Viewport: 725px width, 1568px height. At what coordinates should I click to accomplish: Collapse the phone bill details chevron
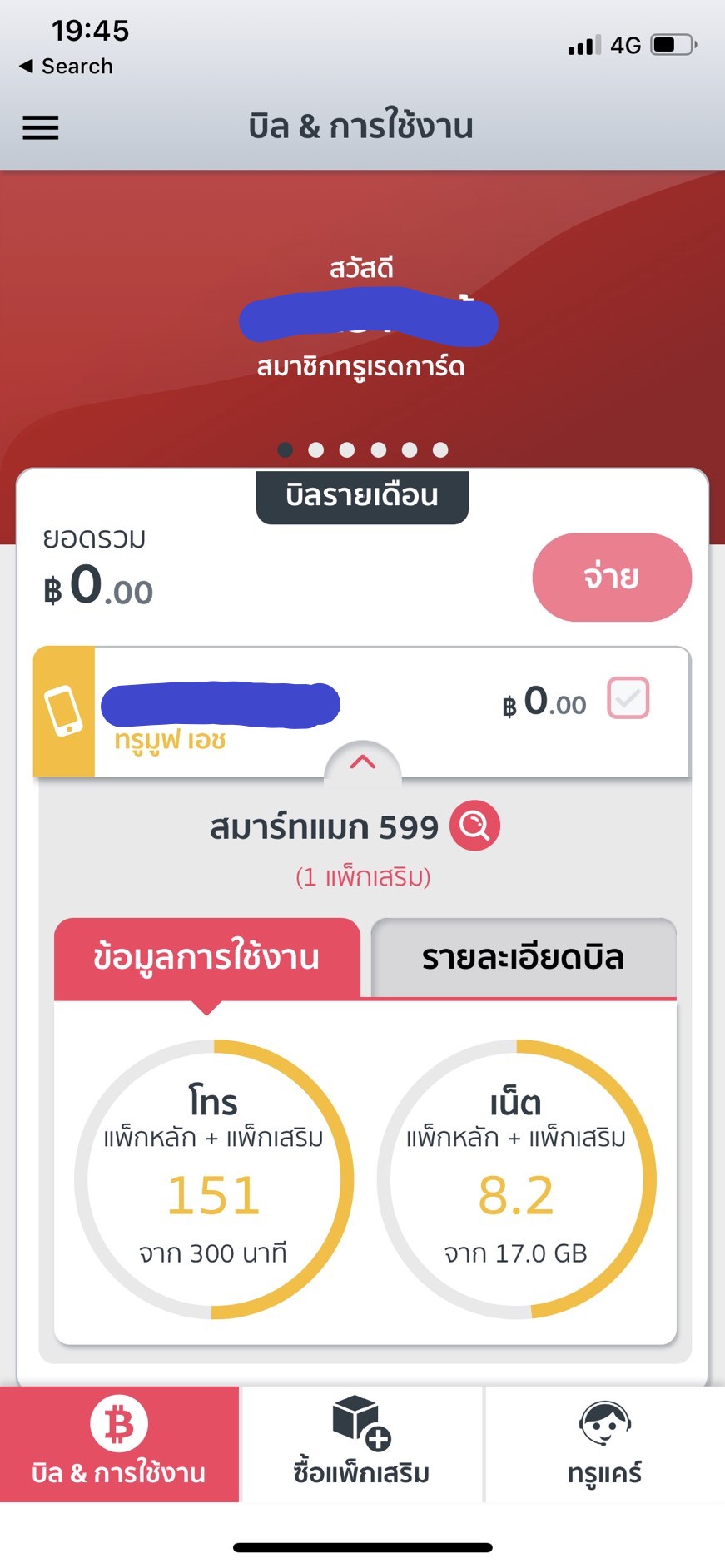click(x=363, y=762)
